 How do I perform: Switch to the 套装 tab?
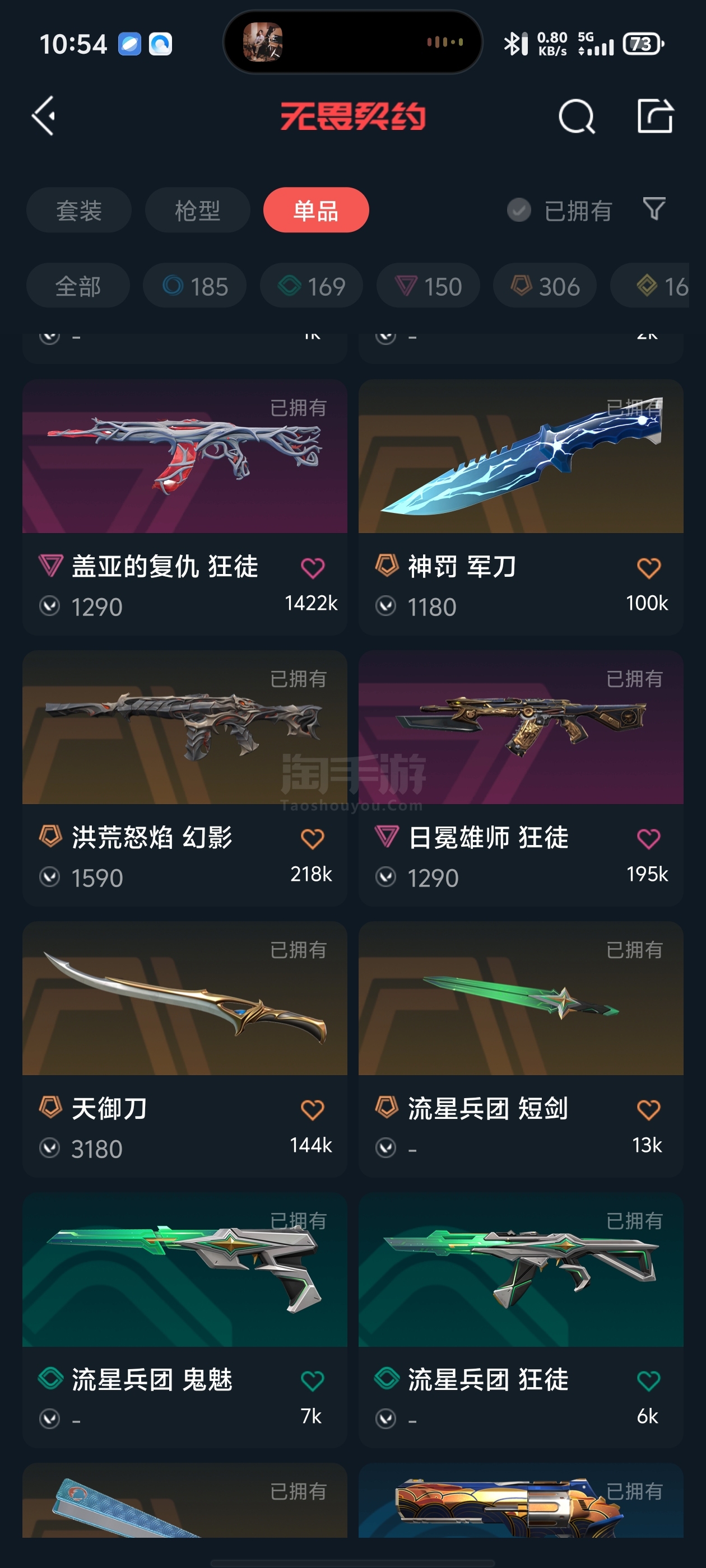point(78,210)
